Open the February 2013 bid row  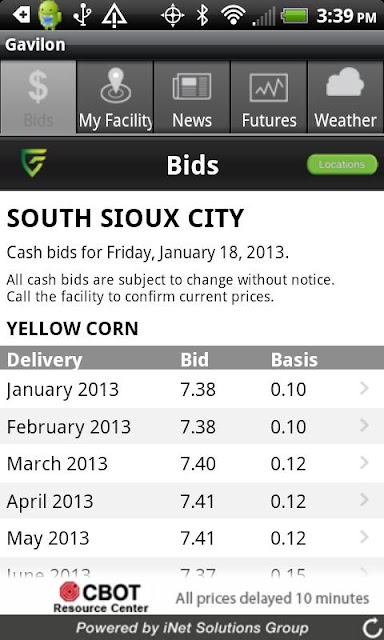coord(192,427)
